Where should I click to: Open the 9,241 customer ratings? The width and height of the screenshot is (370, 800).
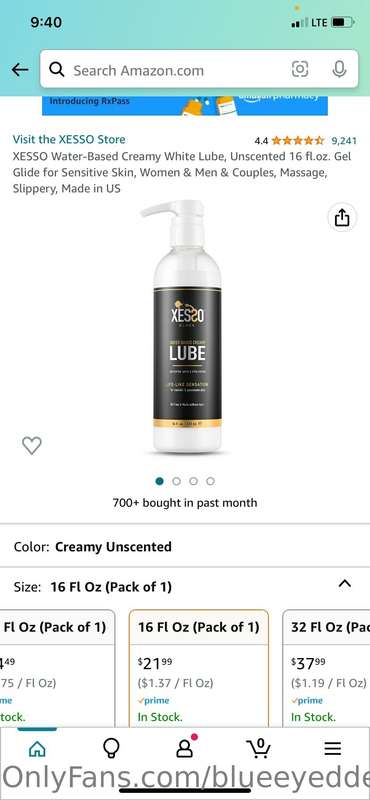pos(344,140)
